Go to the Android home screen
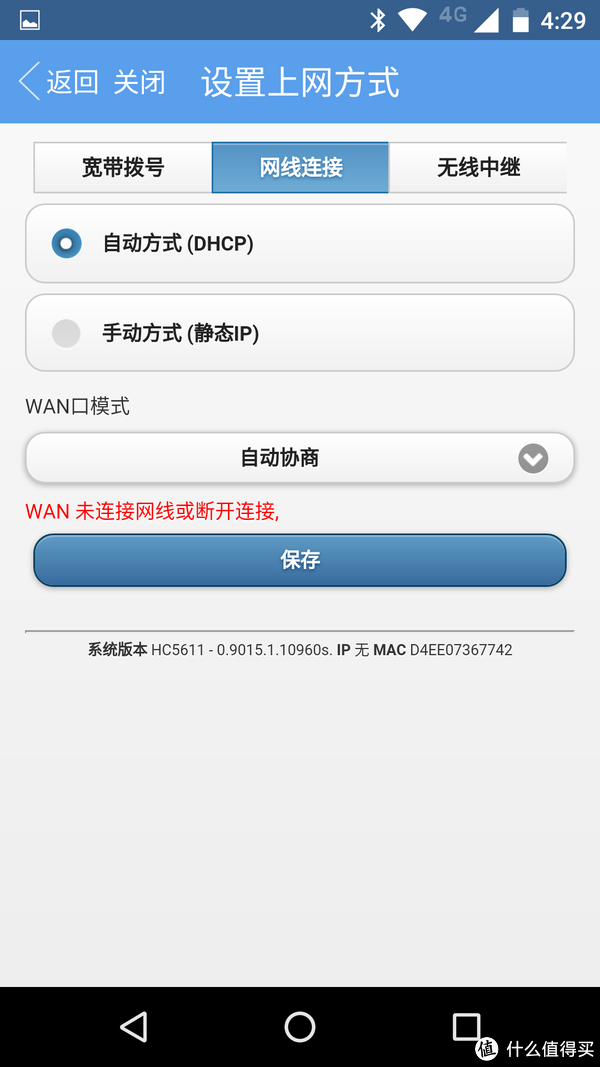The width and height of the screenshot is (600, 1067). (300, 1026)
